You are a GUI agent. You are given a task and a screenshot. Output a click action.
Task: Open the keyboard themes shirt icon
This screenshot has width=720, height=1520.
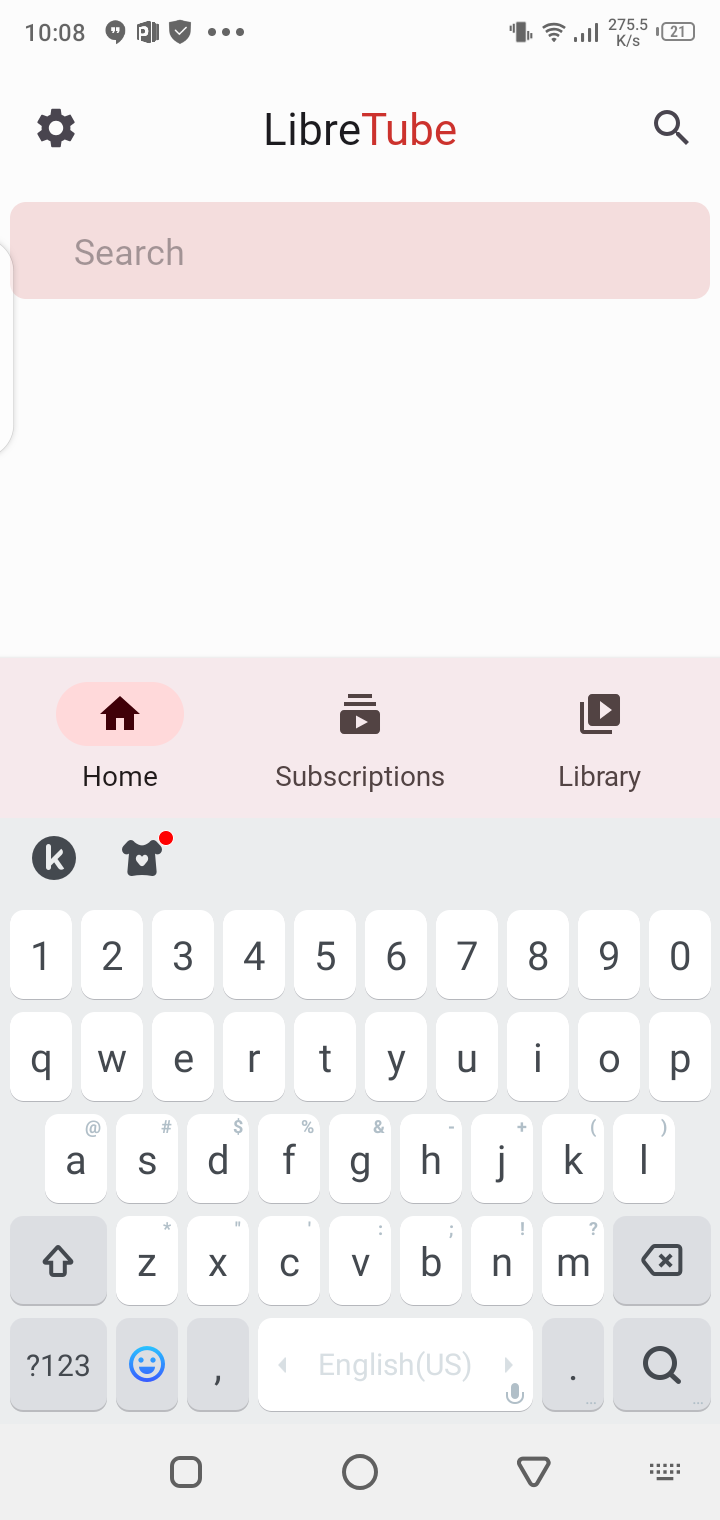(142, 858)
